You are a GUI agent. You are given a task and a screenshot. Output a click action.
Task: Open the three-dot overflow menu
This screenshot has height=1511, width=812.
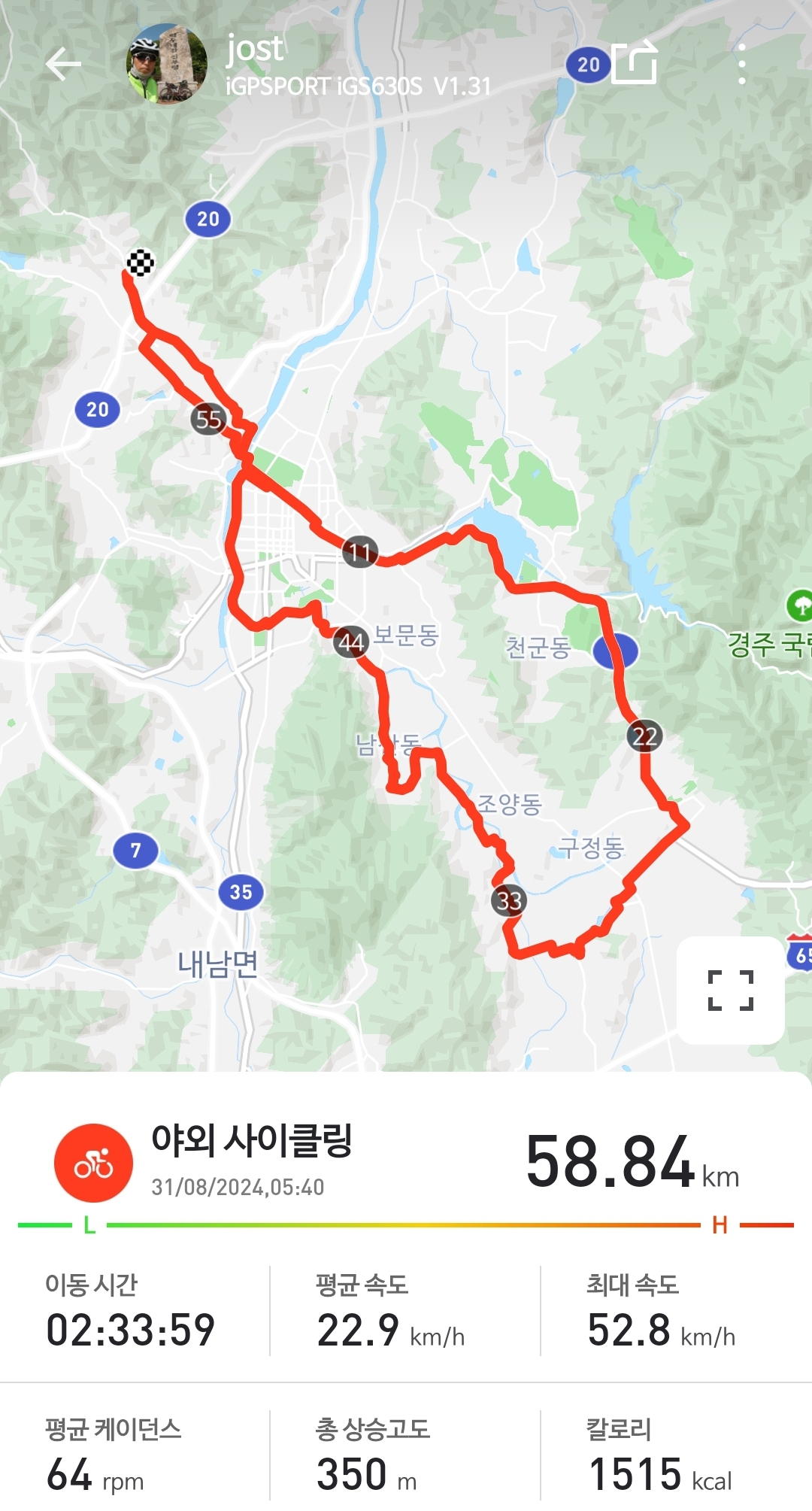[x=741, y=64]
